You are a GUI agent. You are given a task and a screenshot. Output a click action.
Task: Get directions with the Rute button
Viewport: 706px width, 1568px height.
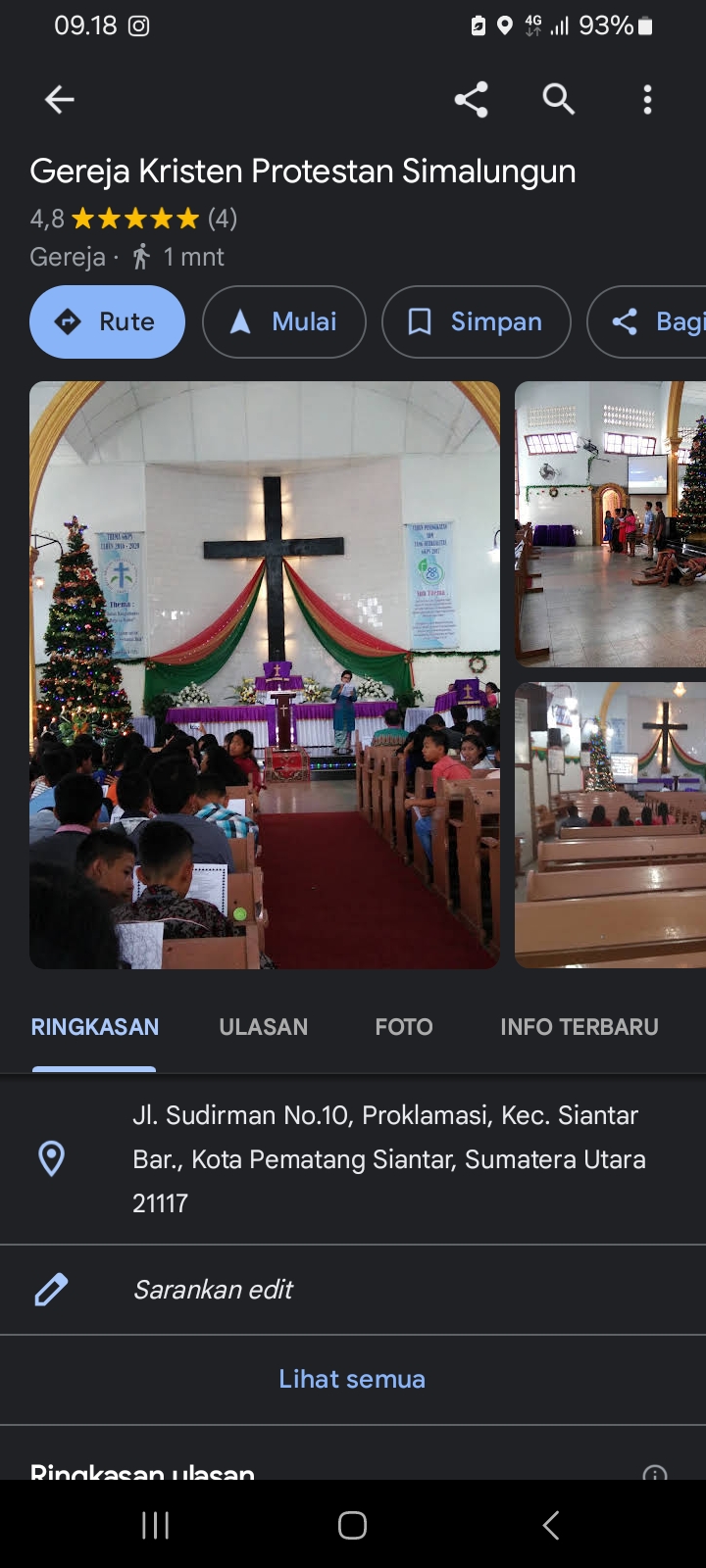click(x=107, y=321)
